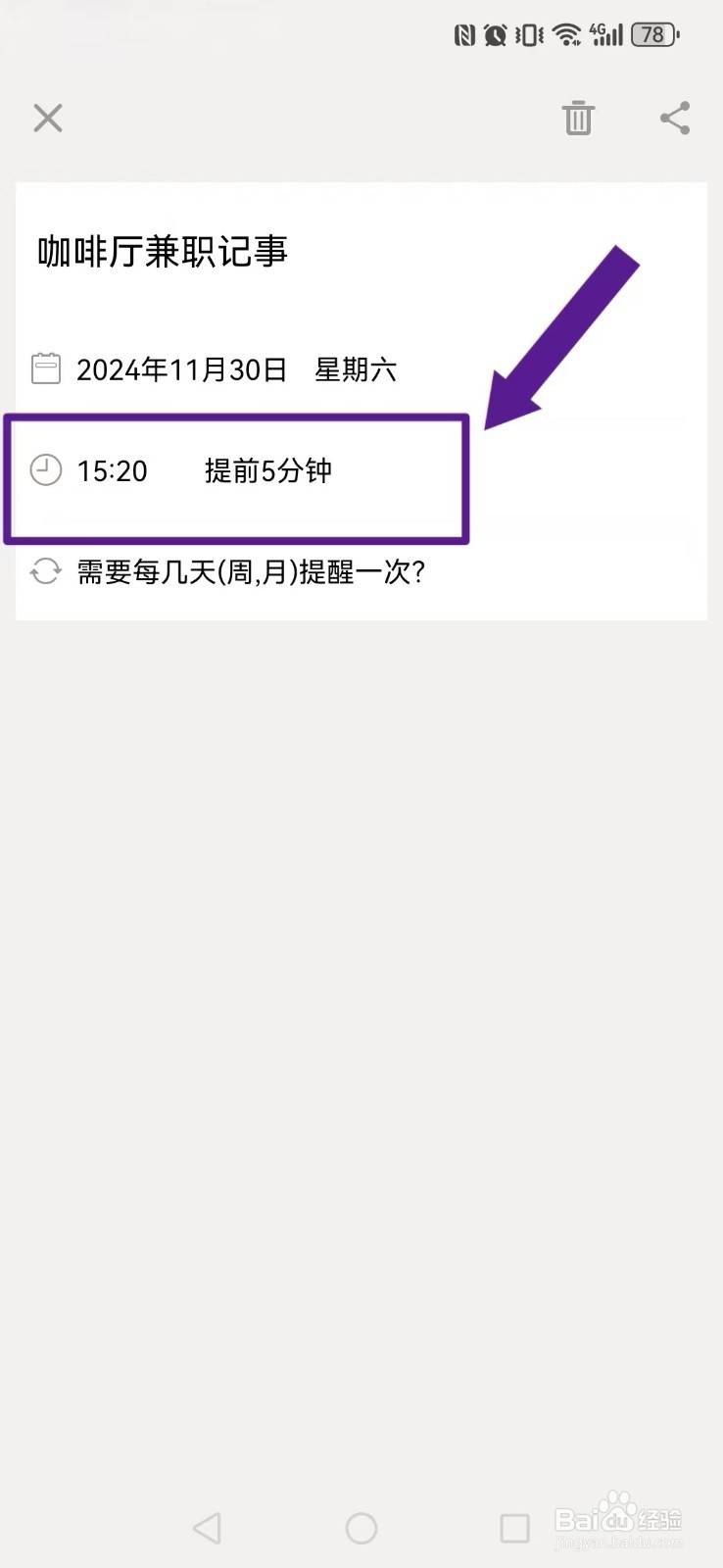This screenshot has height=1568, width=723.
Task: Set a repeat interval via 需要每几天(周,月)提醒一次
Action: click(x=250, y=572)
